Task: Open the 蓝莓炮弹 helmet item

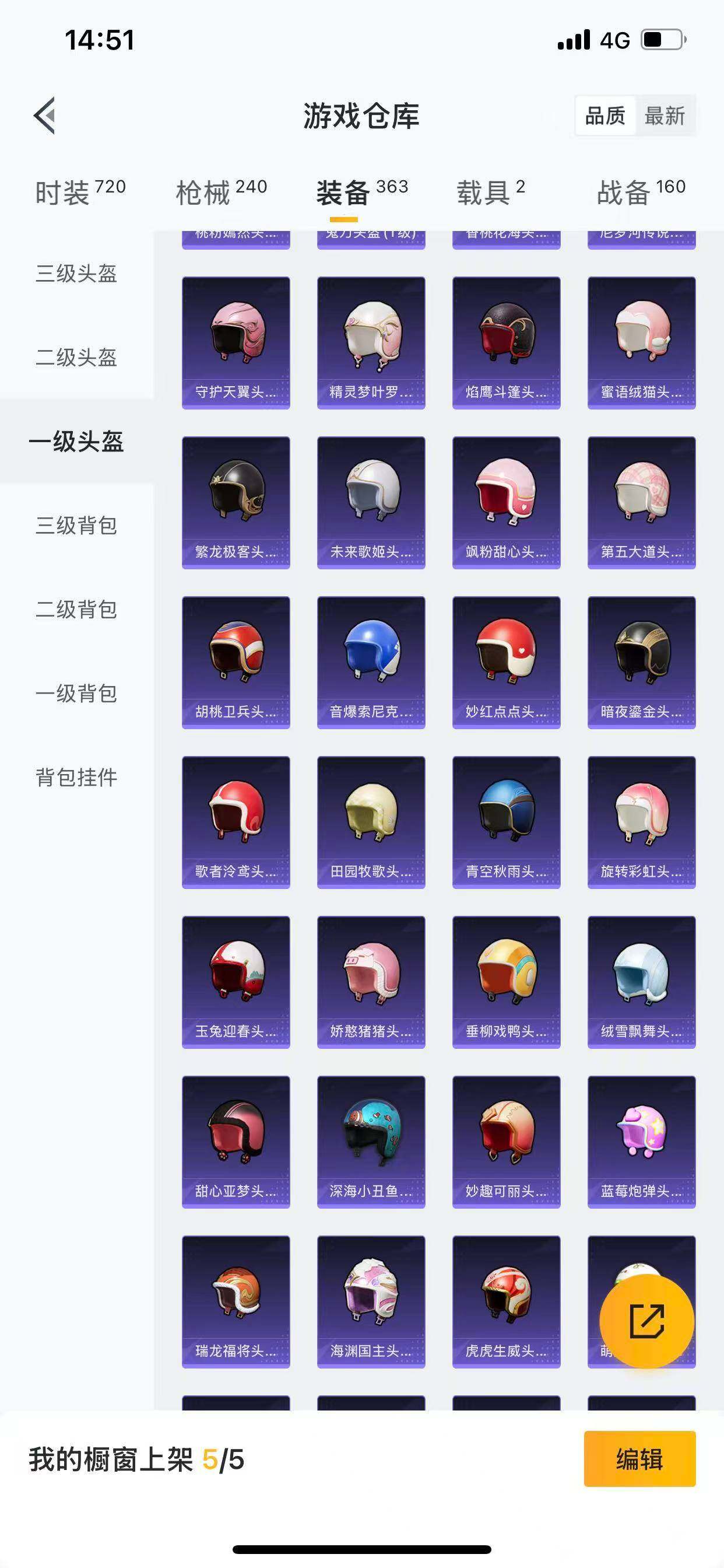Action: 641,1142
